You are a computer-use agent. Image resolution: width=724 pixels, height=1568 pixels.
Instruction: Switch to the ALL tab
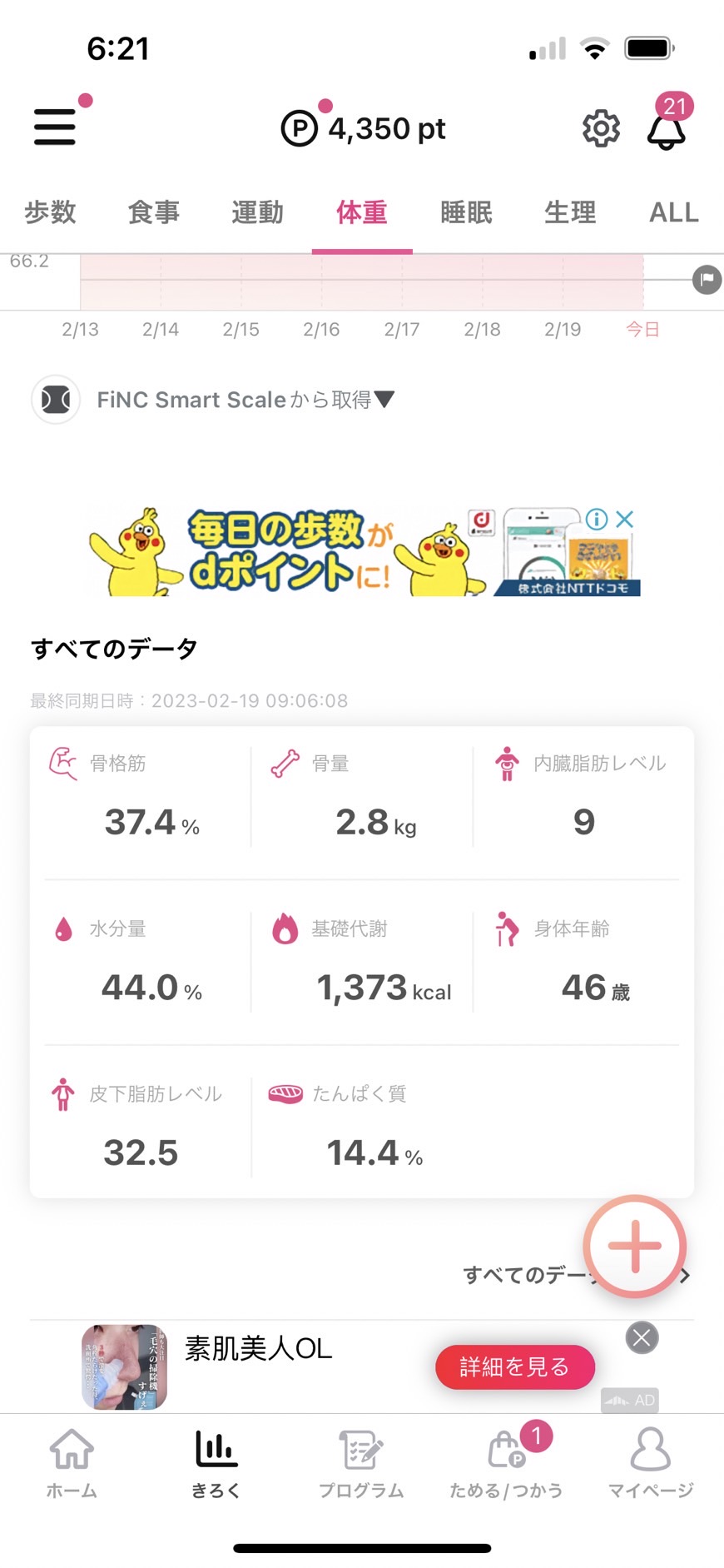click(x=674, y=212)
